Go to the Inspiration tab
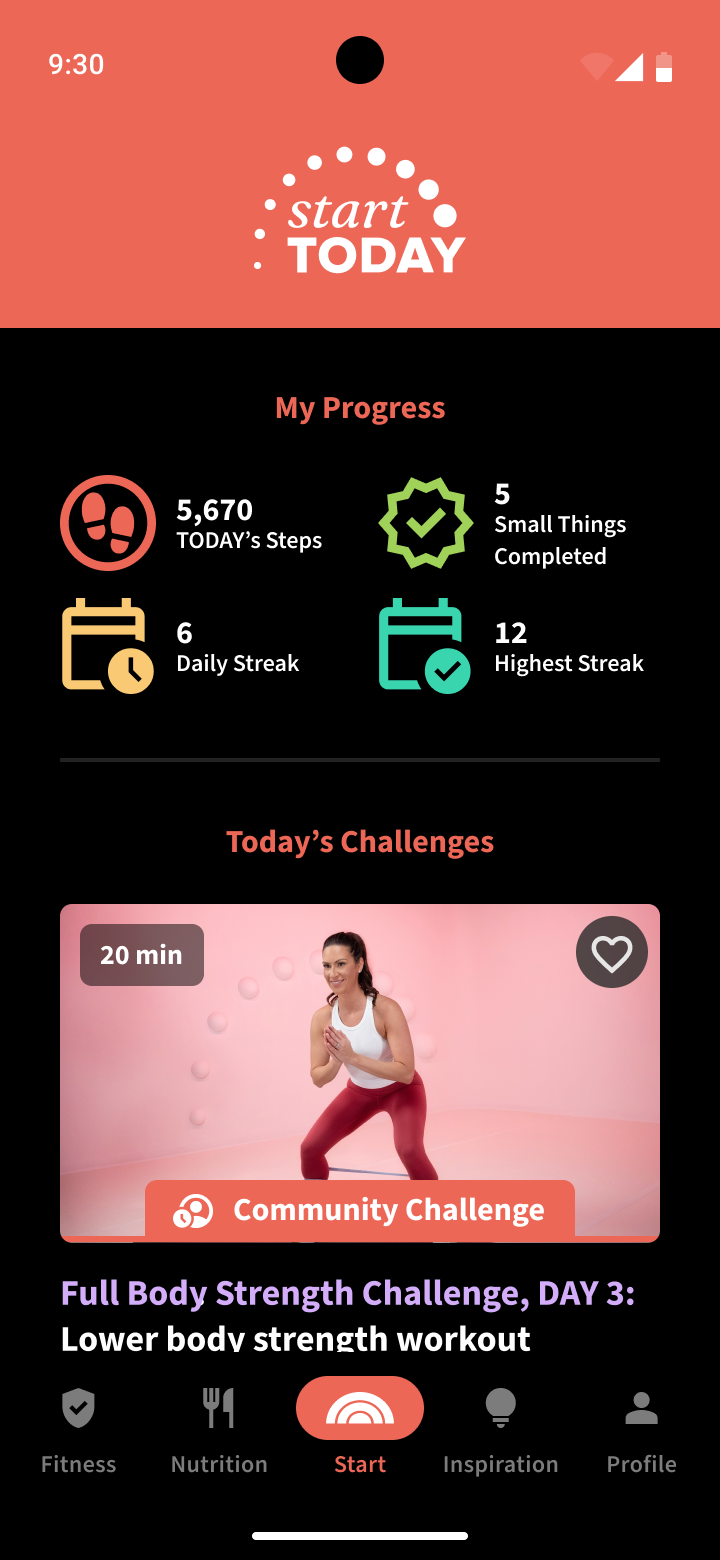The image size is (720, 1560). pyautogui.click(x=500, y=1428)
